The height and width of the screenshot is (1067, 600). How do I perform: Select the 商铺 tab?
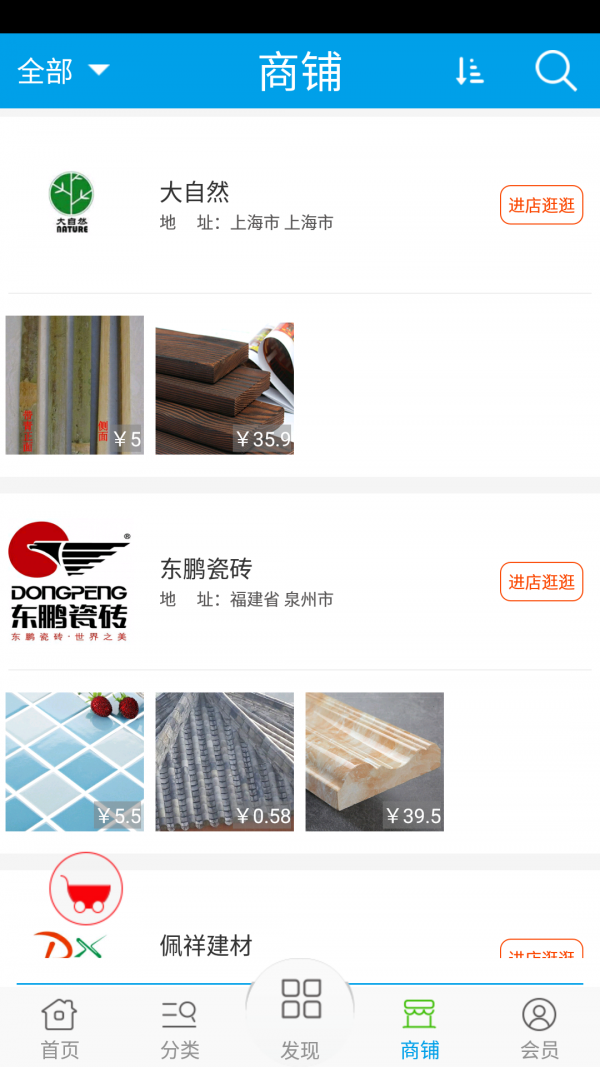pyautogui.click(x=420, y=1028)
